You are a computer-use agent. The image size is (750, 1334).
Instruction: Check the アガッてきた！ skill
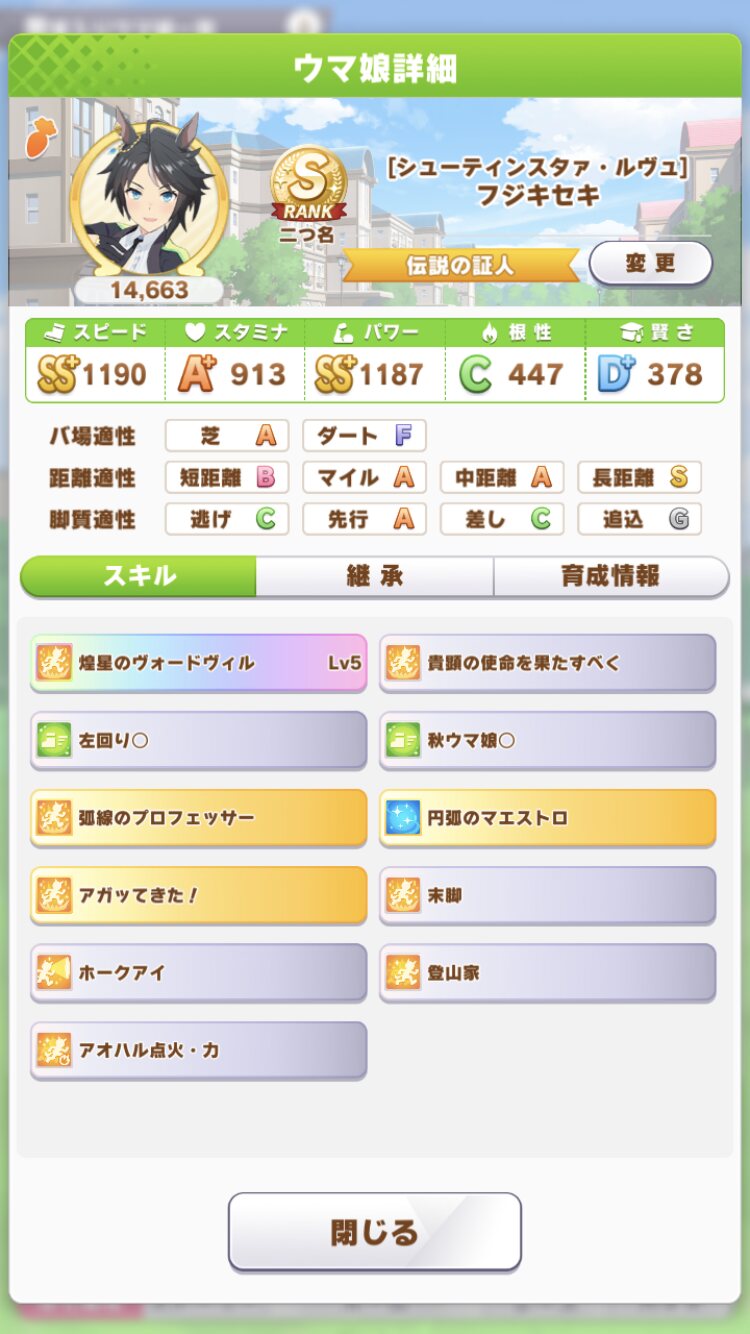tap(199, 895)
